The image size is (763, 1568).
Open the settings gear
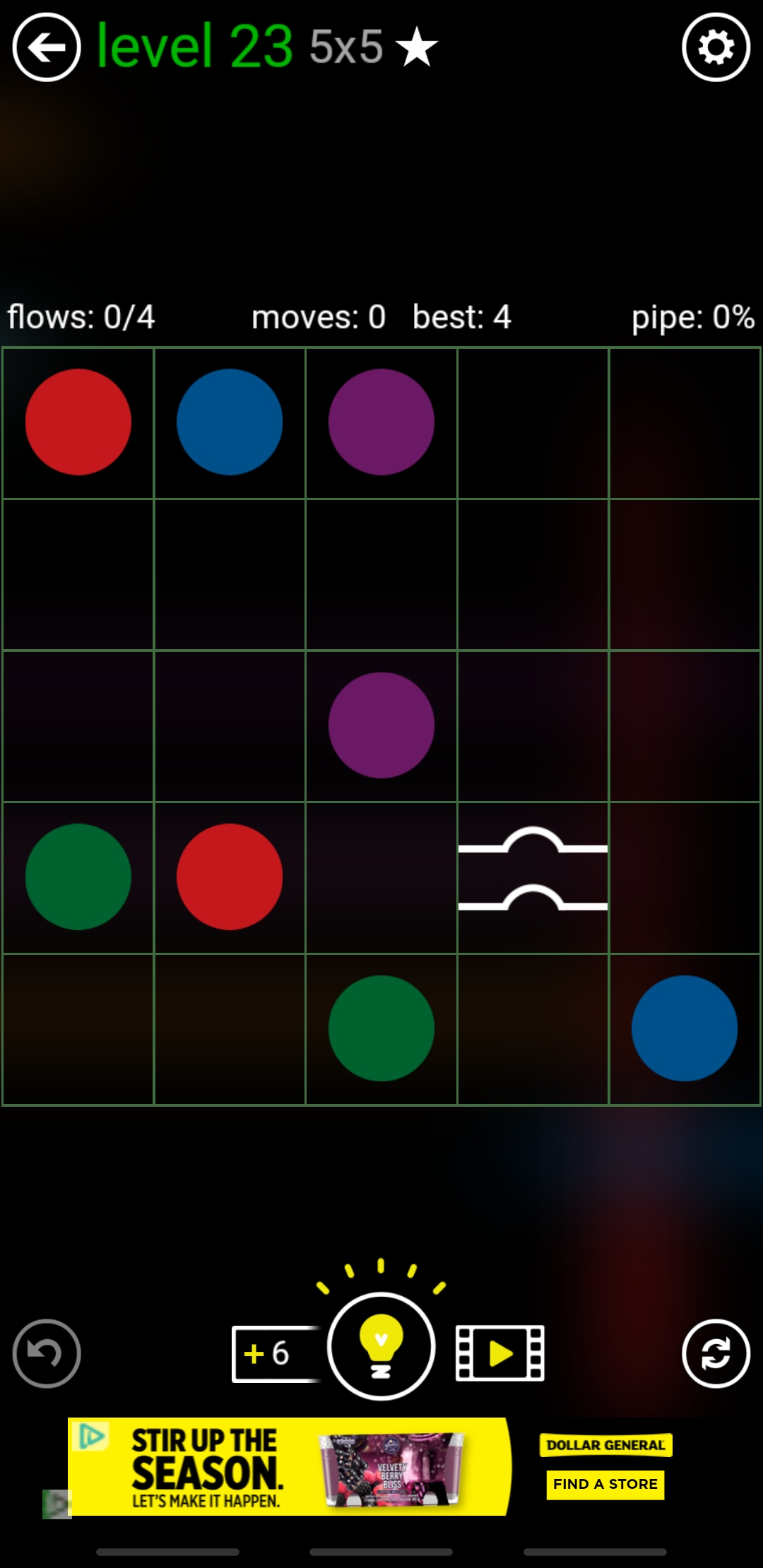(x=716, y=48)
